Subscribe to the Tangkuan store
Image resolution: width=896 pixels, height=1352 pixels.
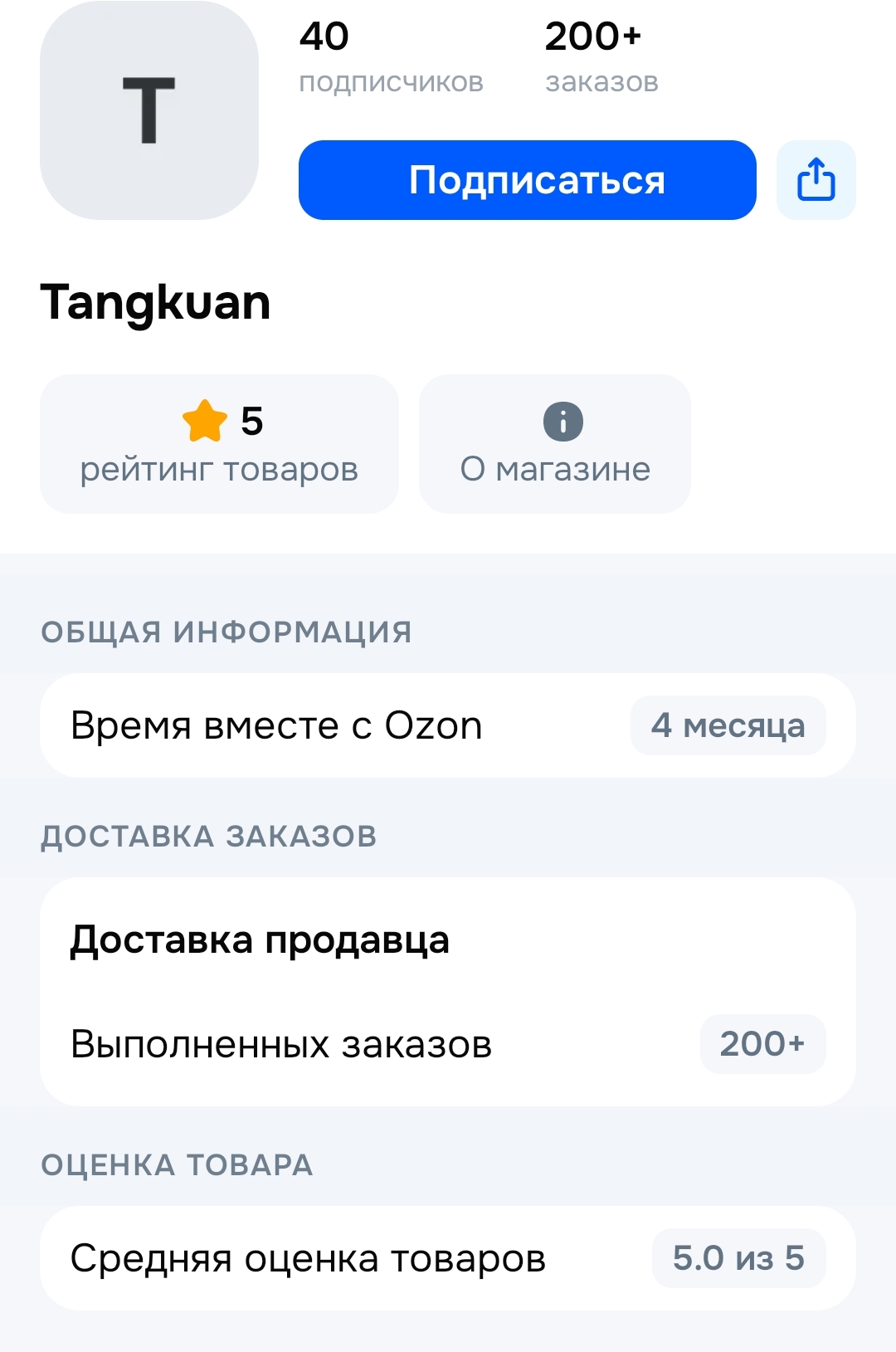[x=527, y=180]
